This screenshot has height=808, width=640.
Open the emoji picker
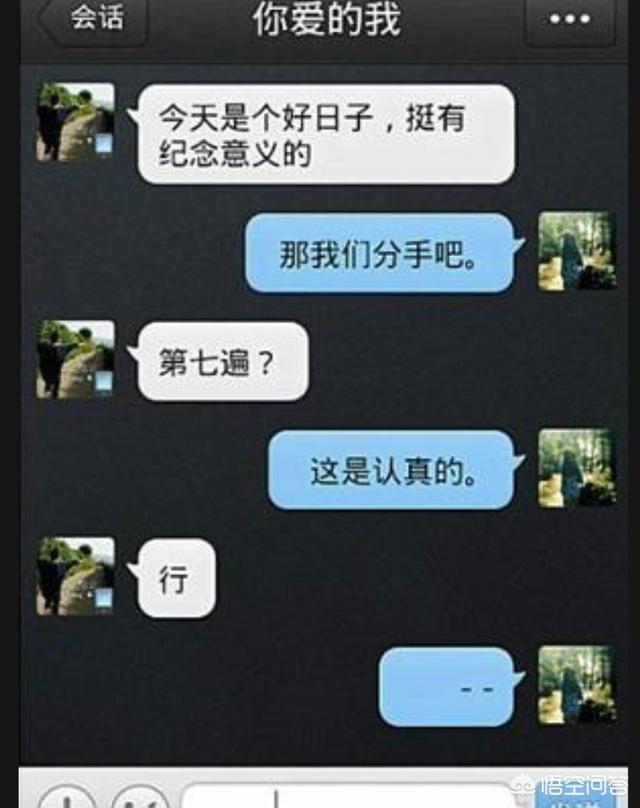pyautogui.click(x=139, y=799)
